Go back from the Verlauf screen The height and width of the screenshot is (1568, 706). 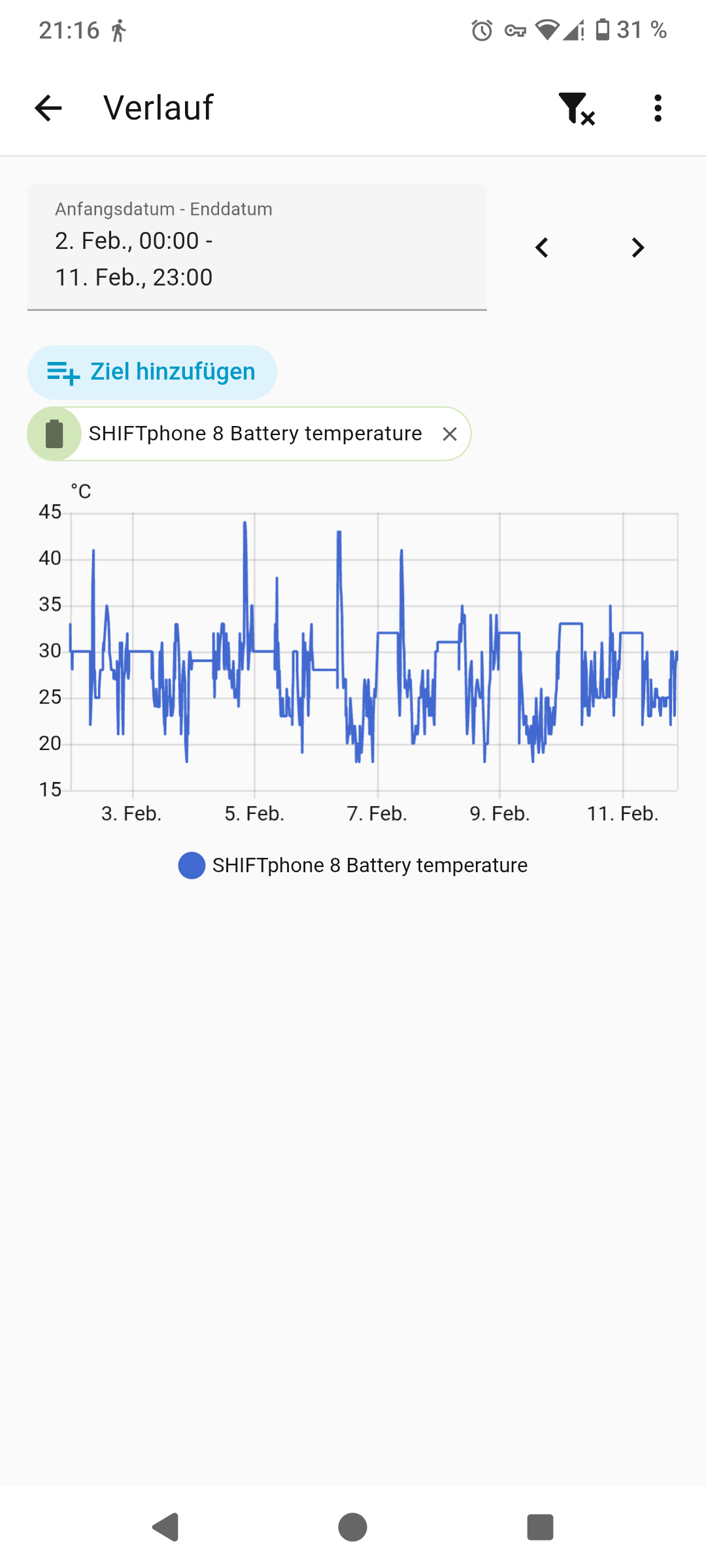pos(48,108)
